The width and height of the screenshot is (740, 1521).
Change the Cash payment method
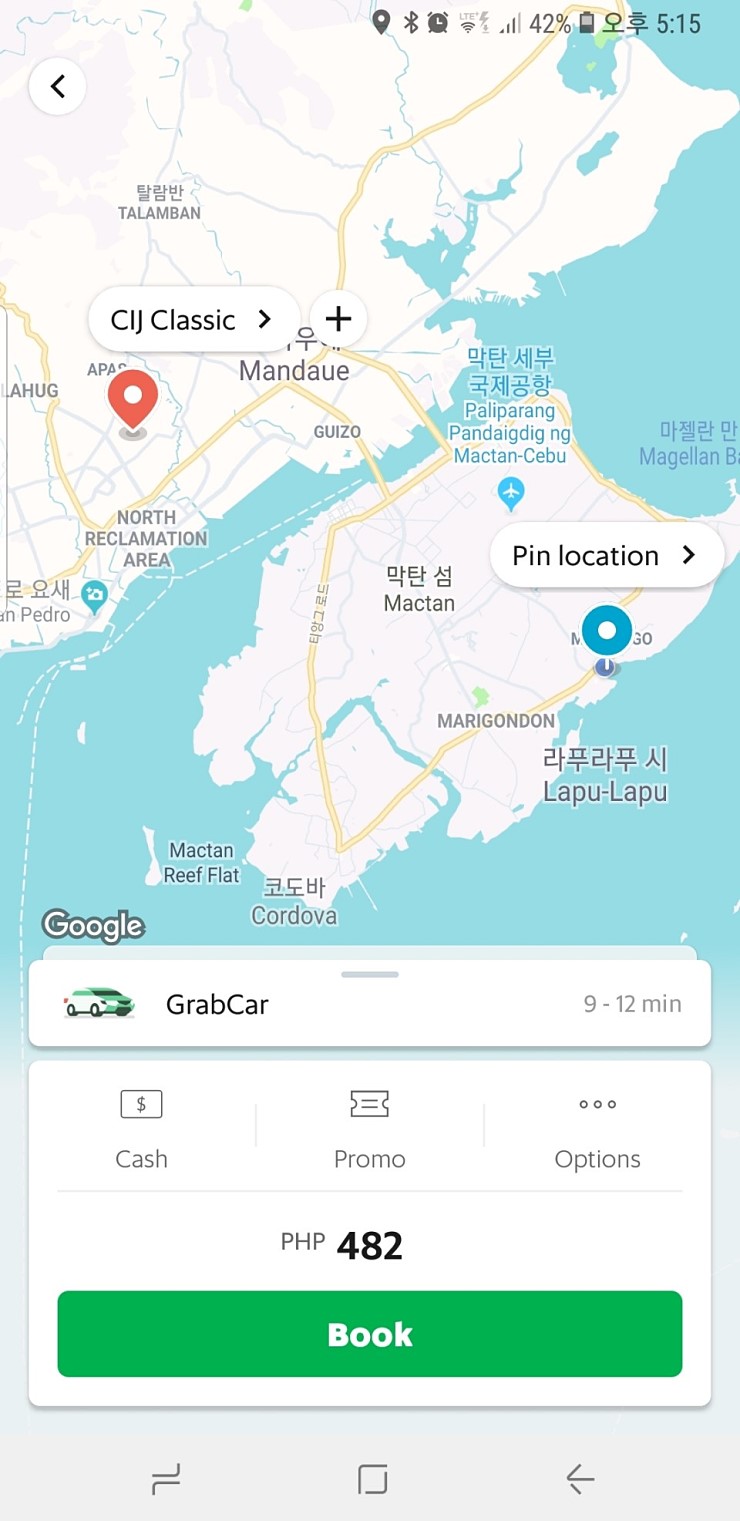pyautogui.click(x=141, y=1131)
